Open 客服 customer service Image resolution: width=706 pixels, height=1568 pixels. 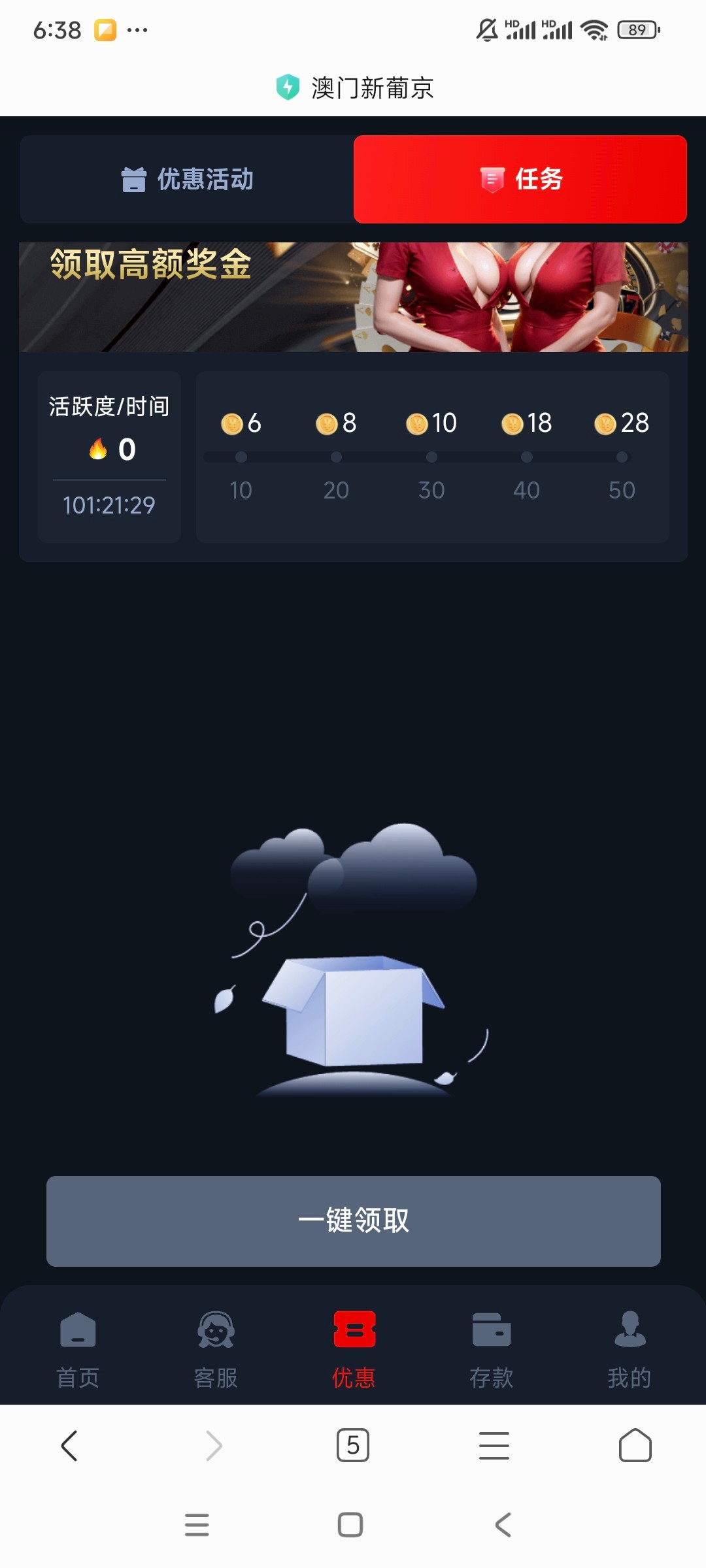pyautogui.click(x=216, y=1348)
